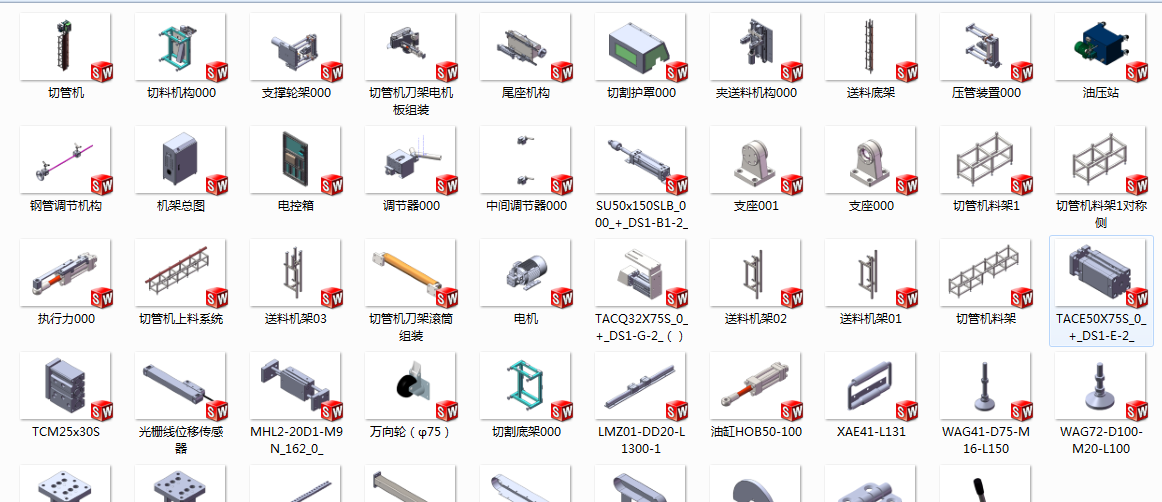The width and height of the screenshot is (1162, 502).
Task: Open the 支撑轮架000 part
Action: click(x=296, y=48)
